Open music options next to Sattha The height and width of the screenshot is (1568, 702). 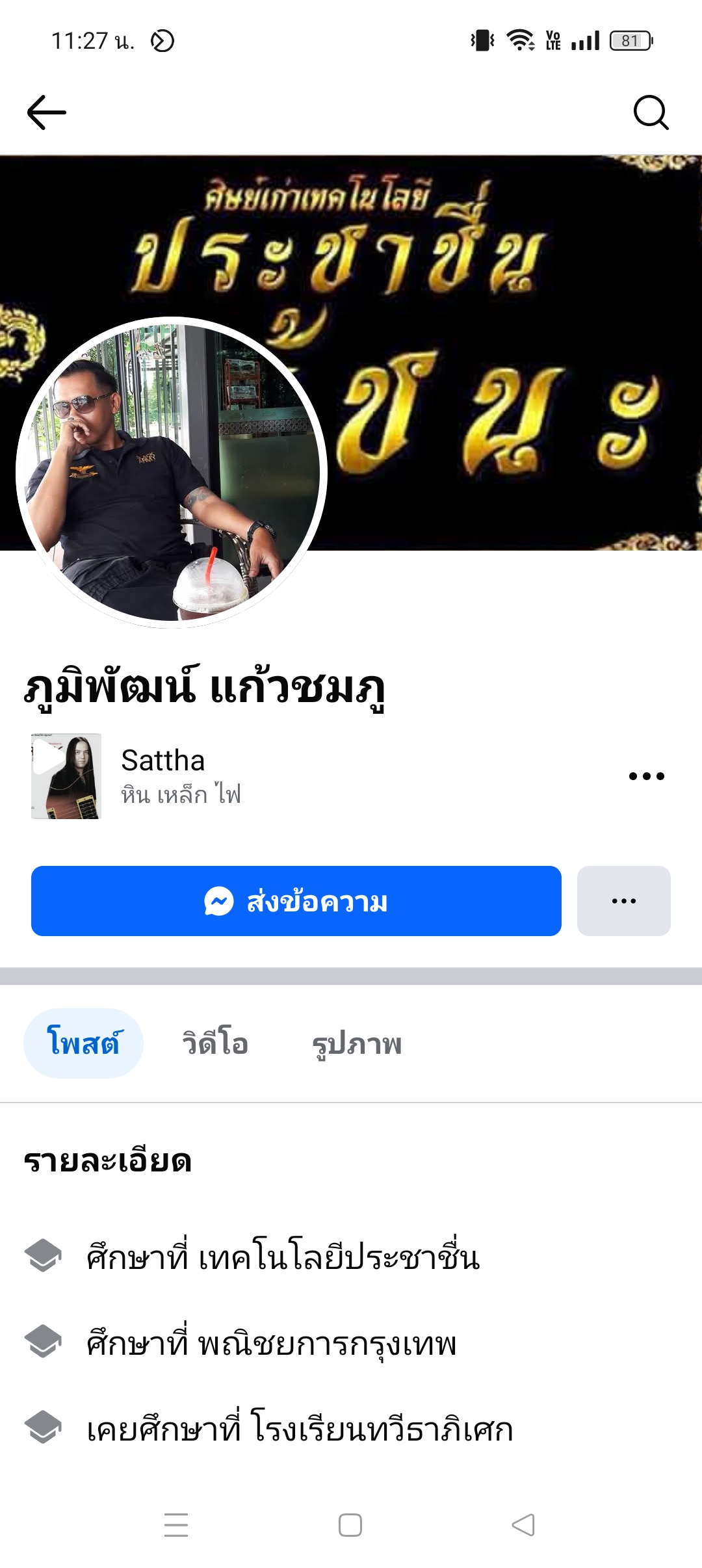point(646,776)
